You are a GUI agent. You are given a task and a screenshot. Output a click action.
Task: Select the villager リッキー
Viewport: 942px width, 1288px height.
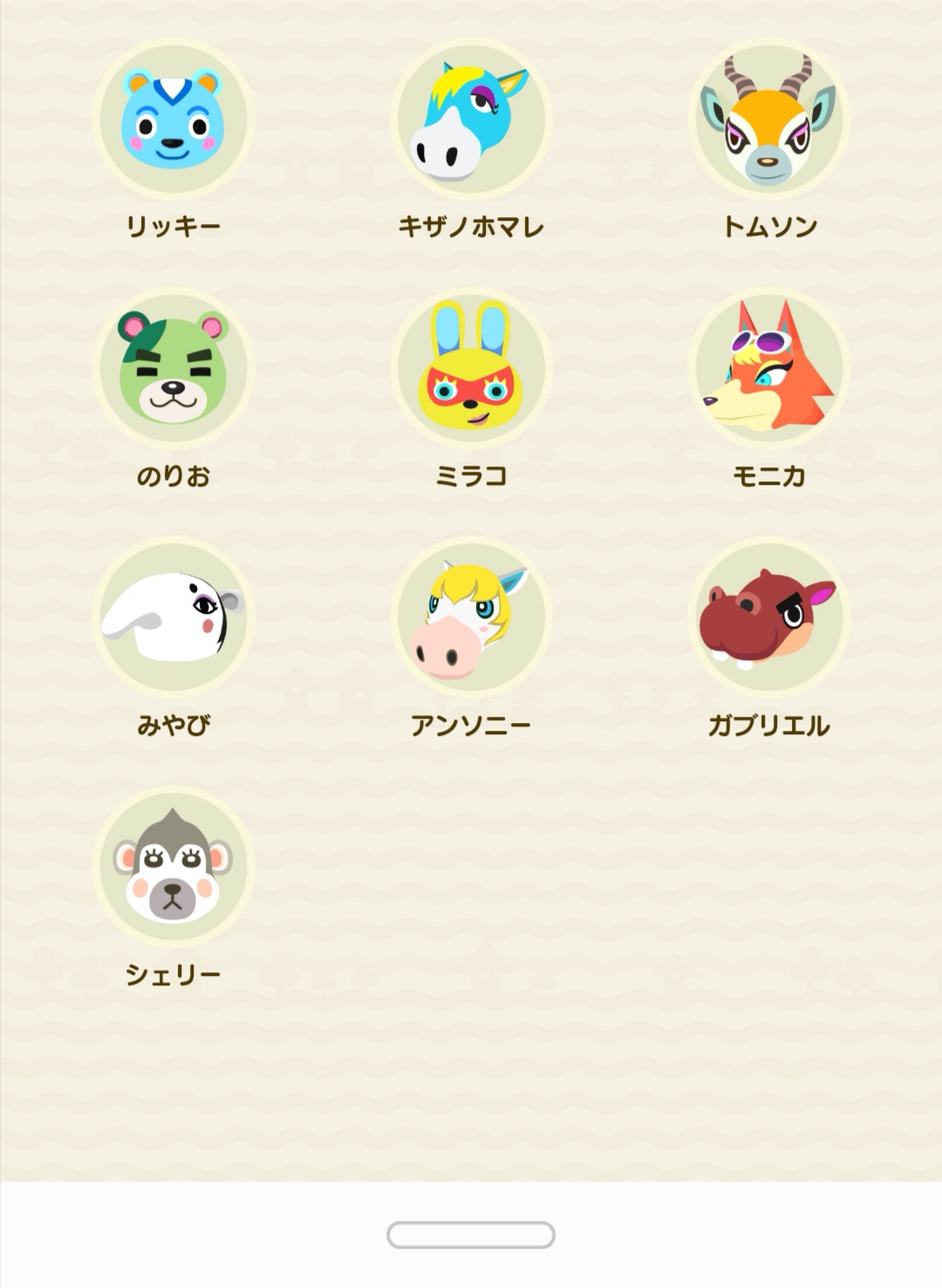point(173,119)
